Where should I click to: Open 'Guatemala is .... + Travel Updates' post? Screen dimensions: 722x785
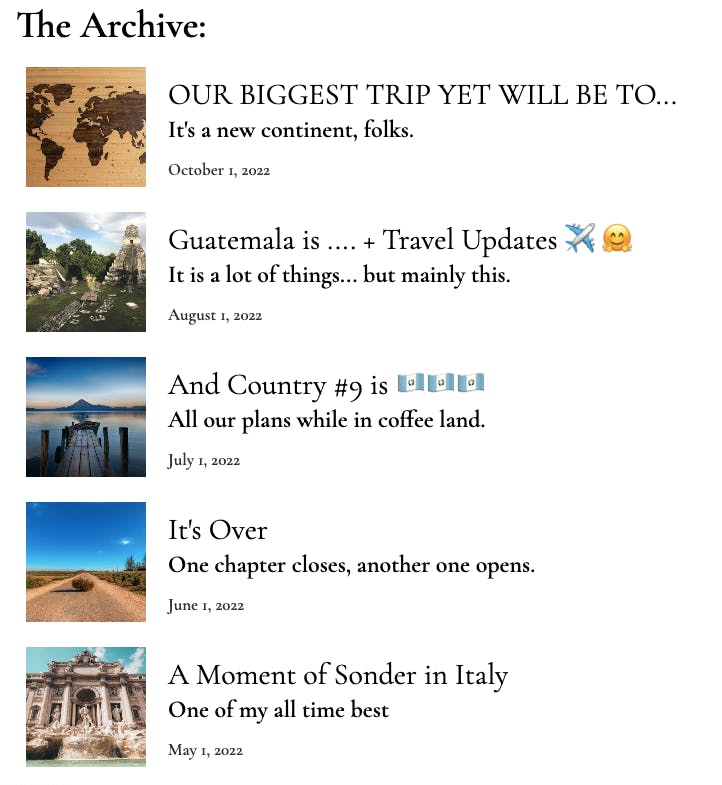(362, 240)
